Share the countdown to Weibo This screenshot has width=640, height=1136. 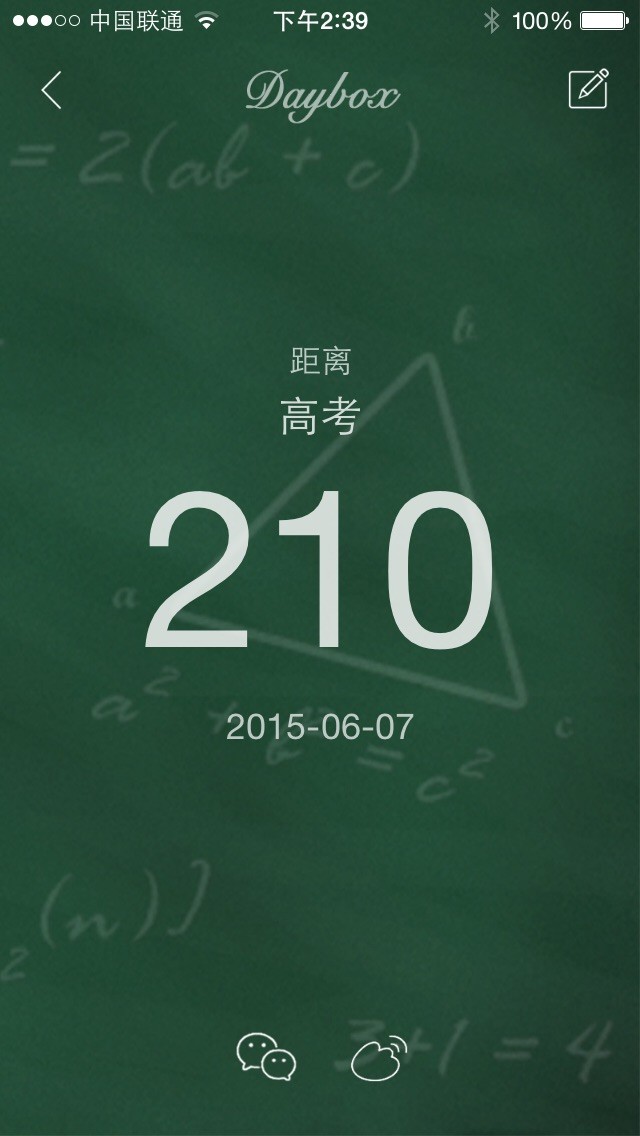click(379, 1058)
